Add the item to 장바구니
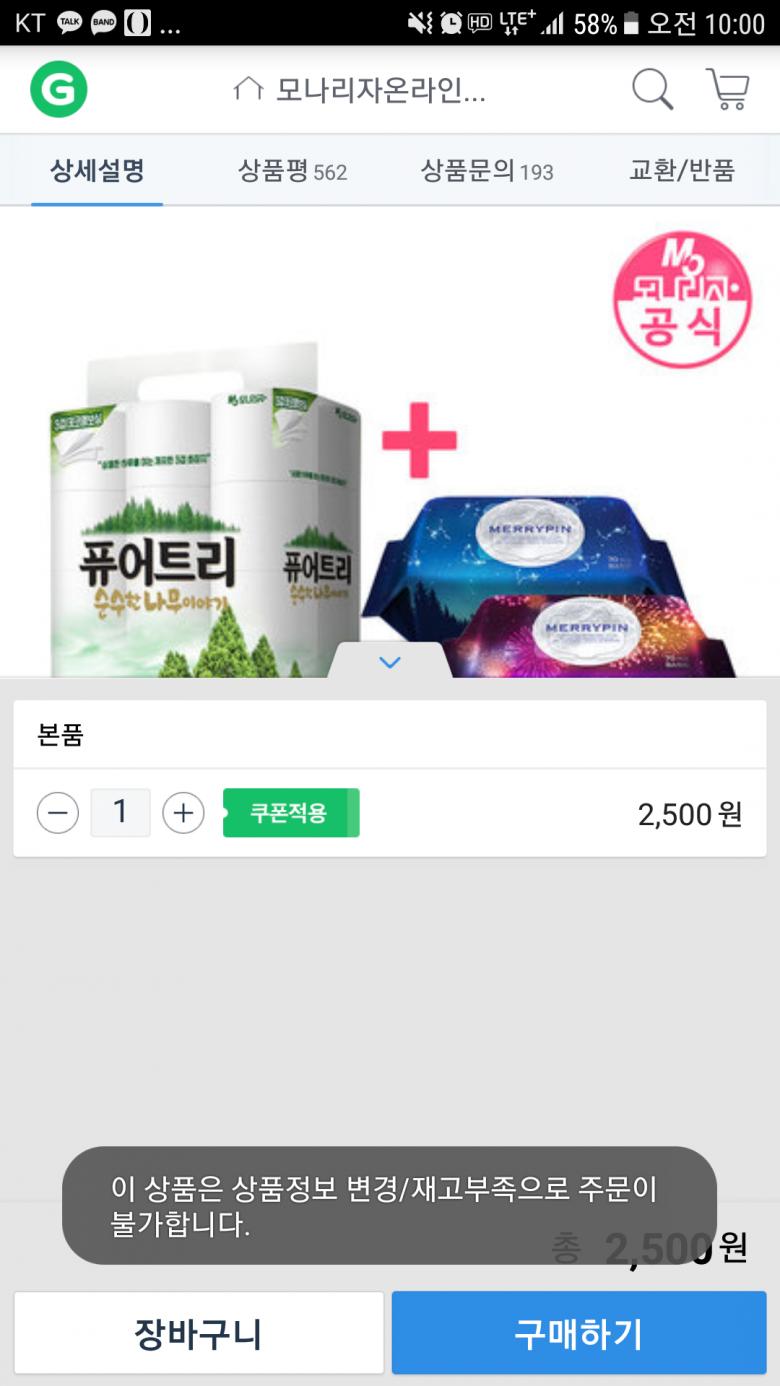This screenshot has width=780, height=1386. (x=198, y=1333)
